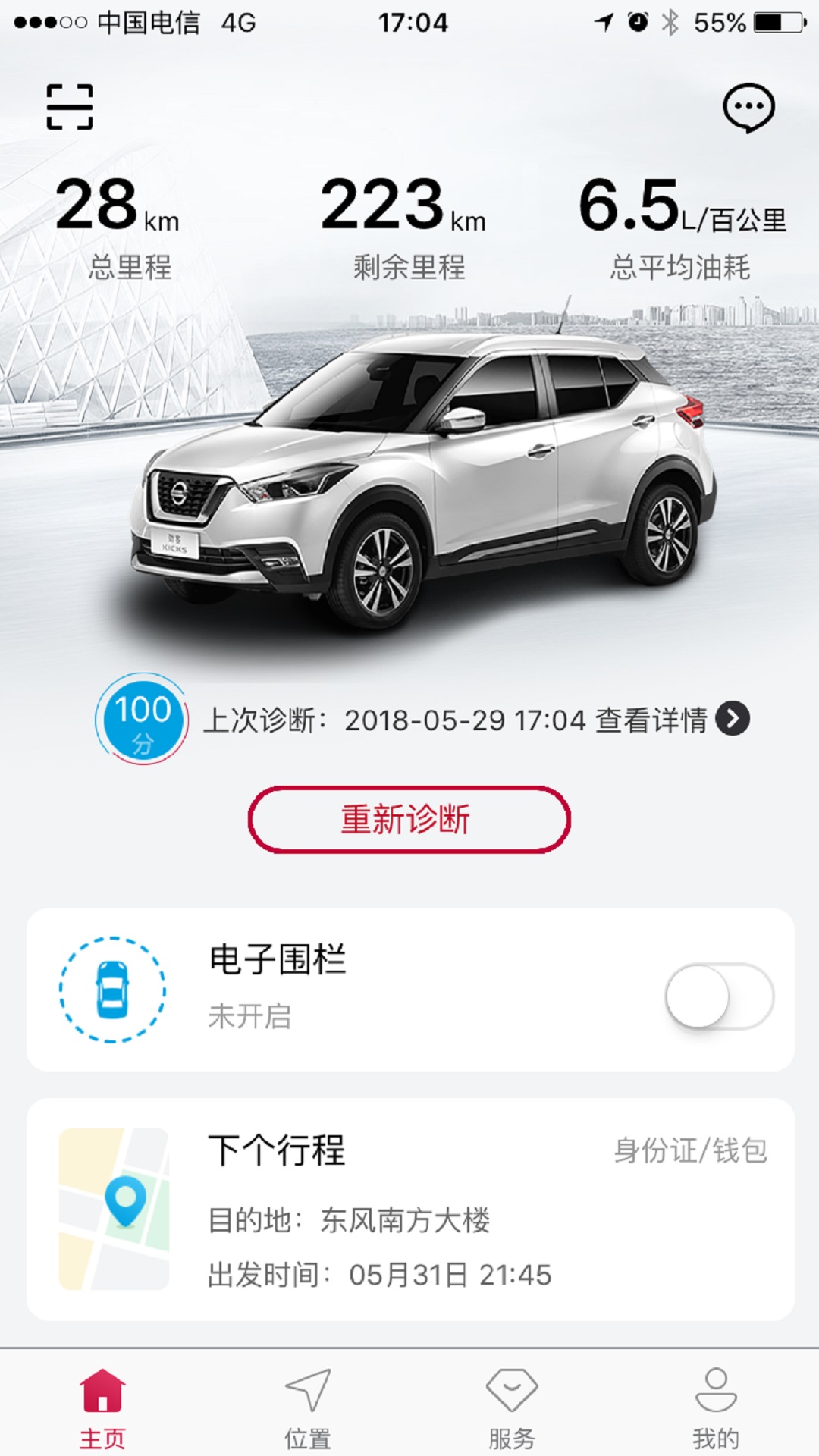The height and width of the screenshot is (1456, 819).
Task: Tap the 重新诊断 button
Action: pos(409,820)
